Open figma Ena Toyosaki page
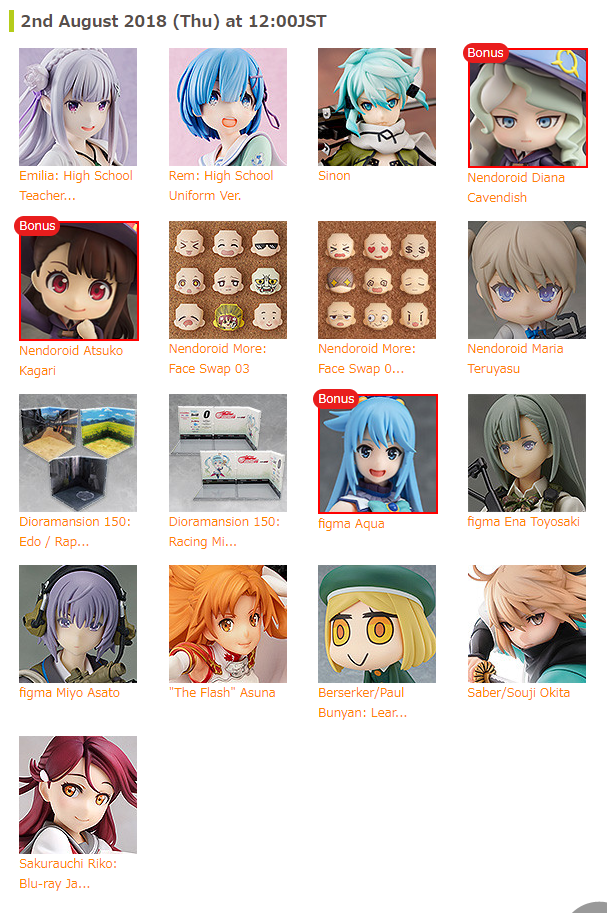 tap(527, 453)
